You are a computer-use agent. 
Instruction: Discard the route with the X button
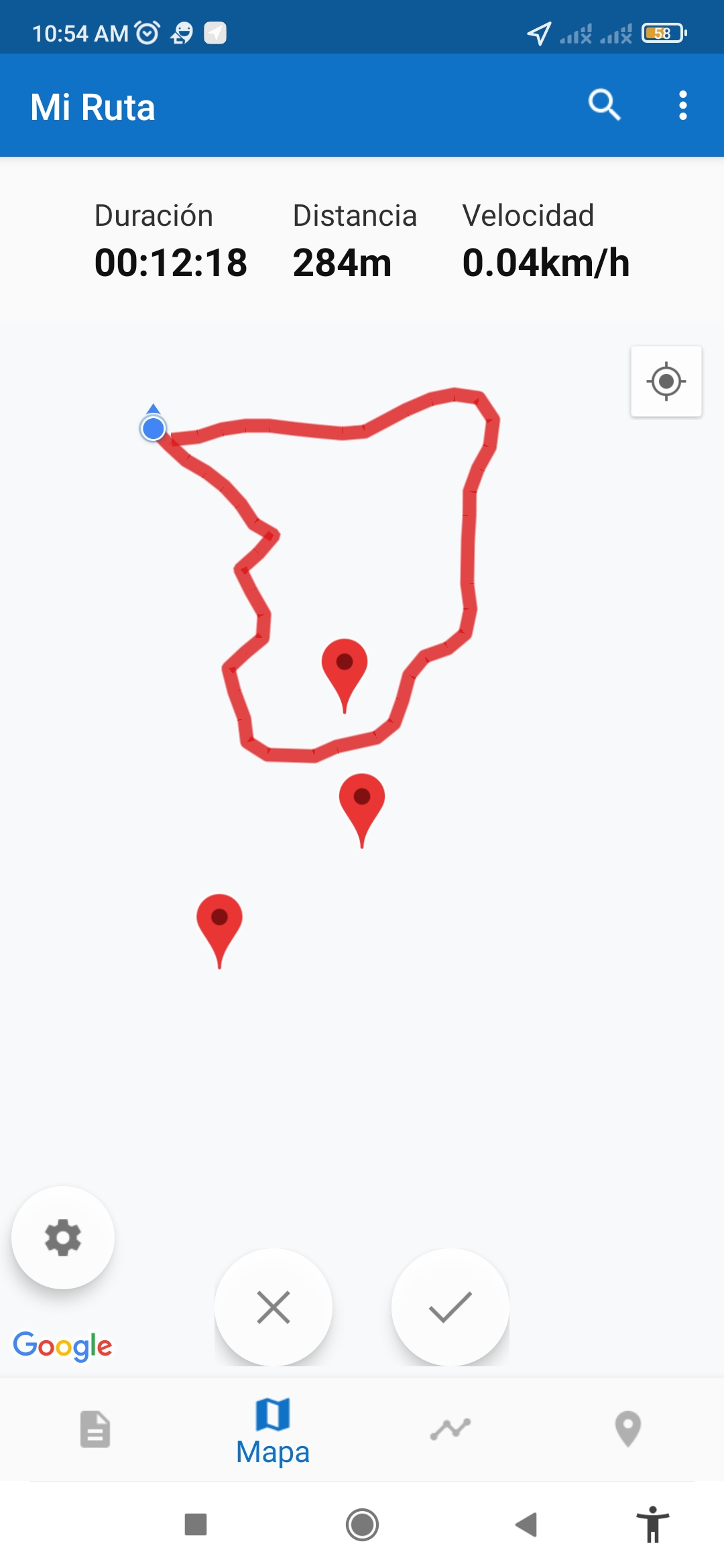[274, 1307]
